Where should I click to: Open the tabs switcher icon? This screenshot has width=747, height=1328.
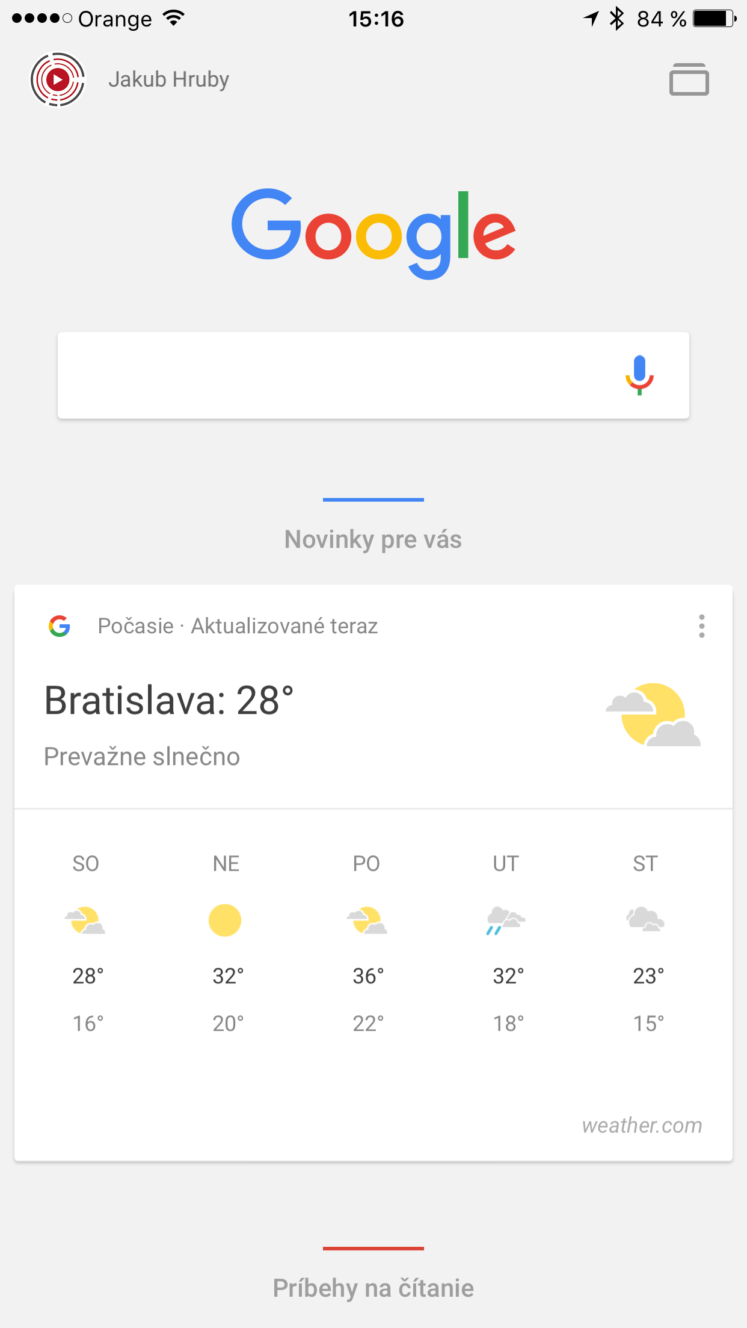click(x=689, y=79)
